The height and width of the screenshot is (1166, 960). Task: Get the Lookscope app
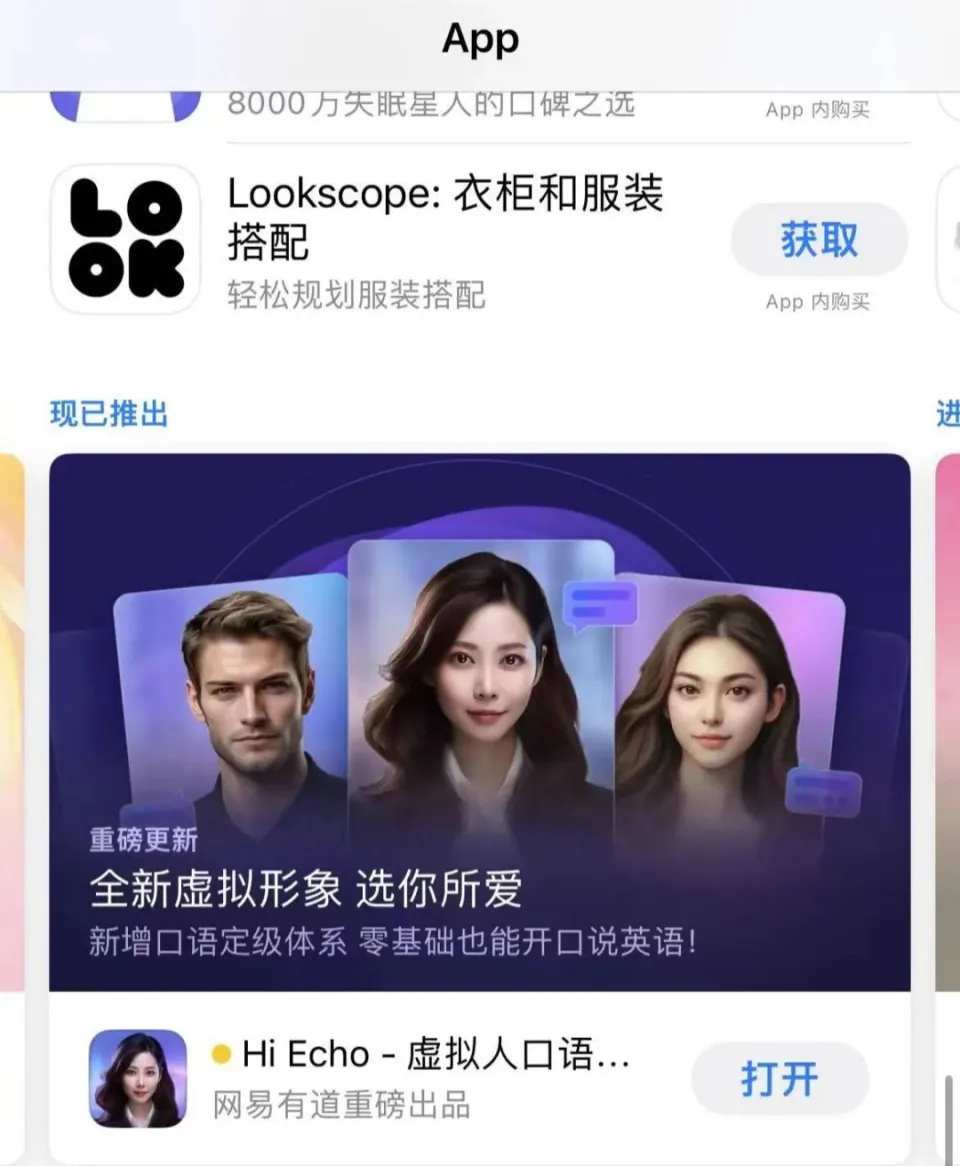819,240
